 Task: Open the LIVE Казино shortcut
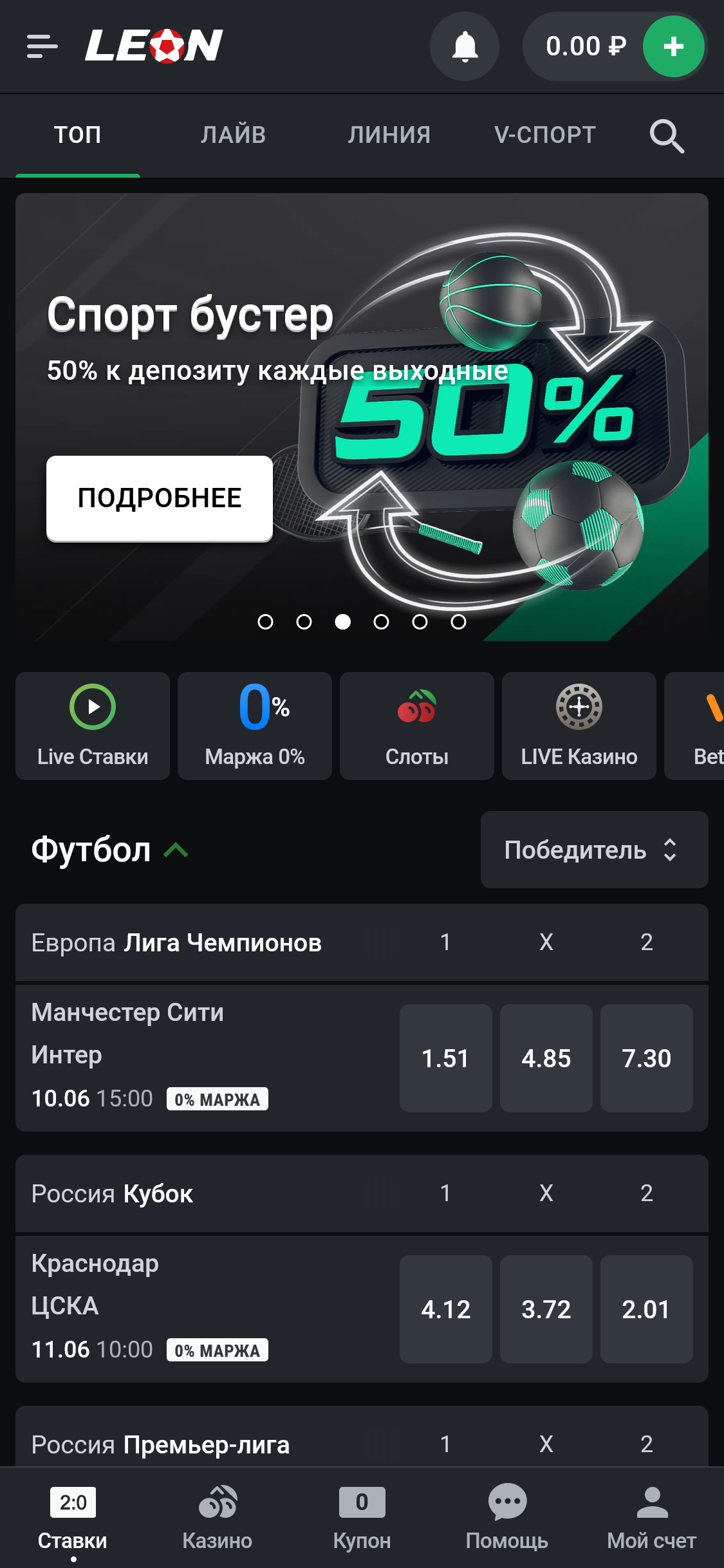click(x=579, y=725)
